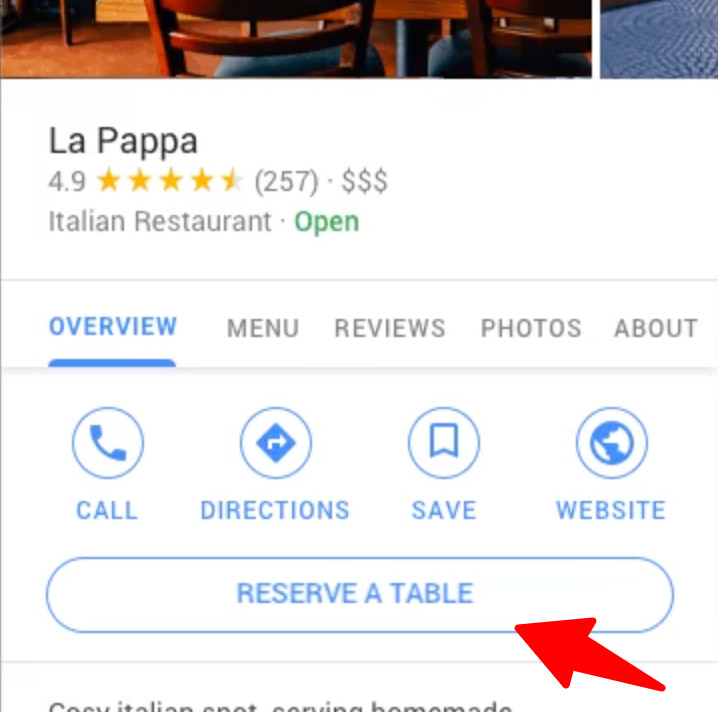Save La Pappa to your places
718x712 pixels.
pos(443,443)
